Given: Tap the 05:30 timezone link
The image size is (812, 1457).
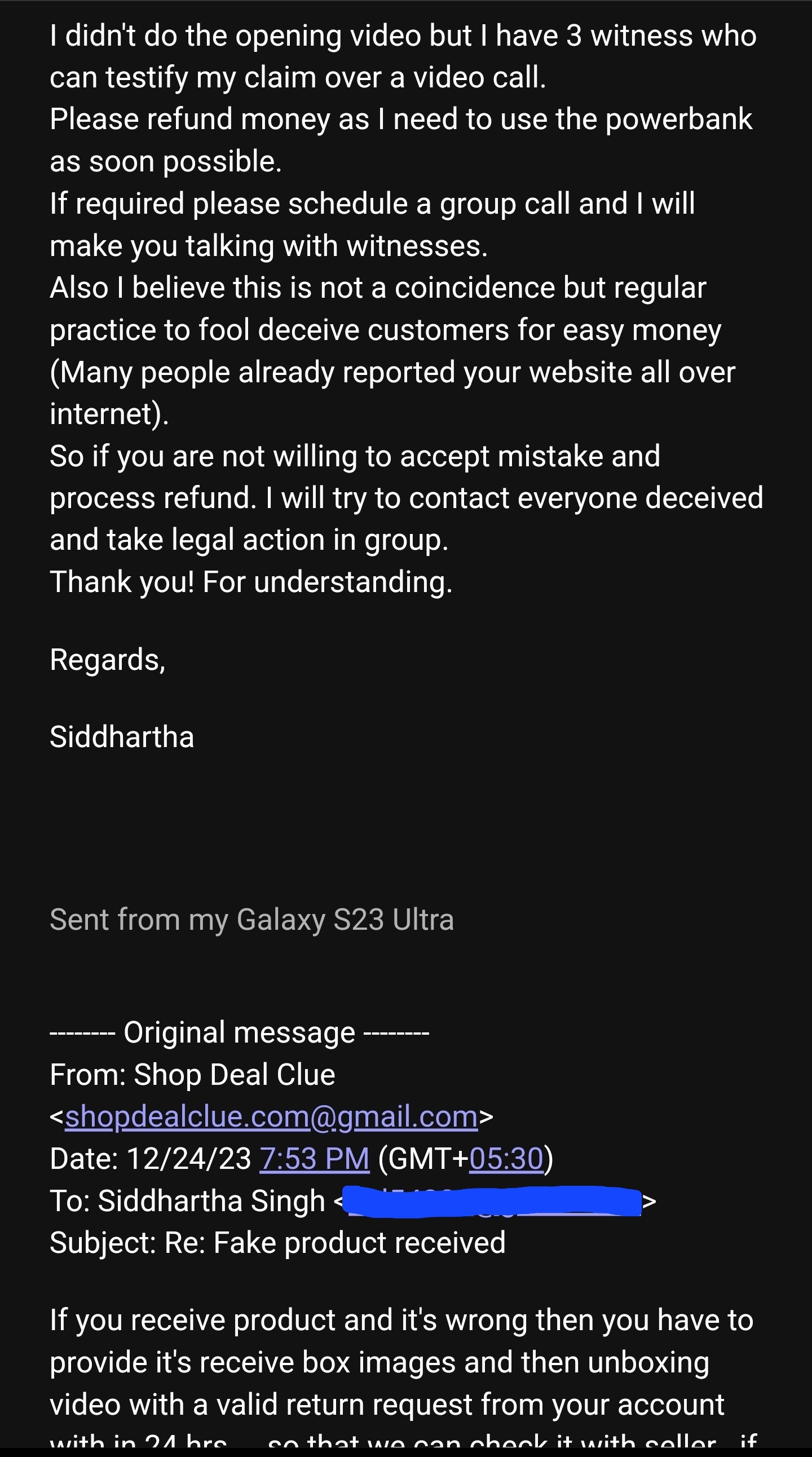Looking at the screenshot, I should (506, 1159).
